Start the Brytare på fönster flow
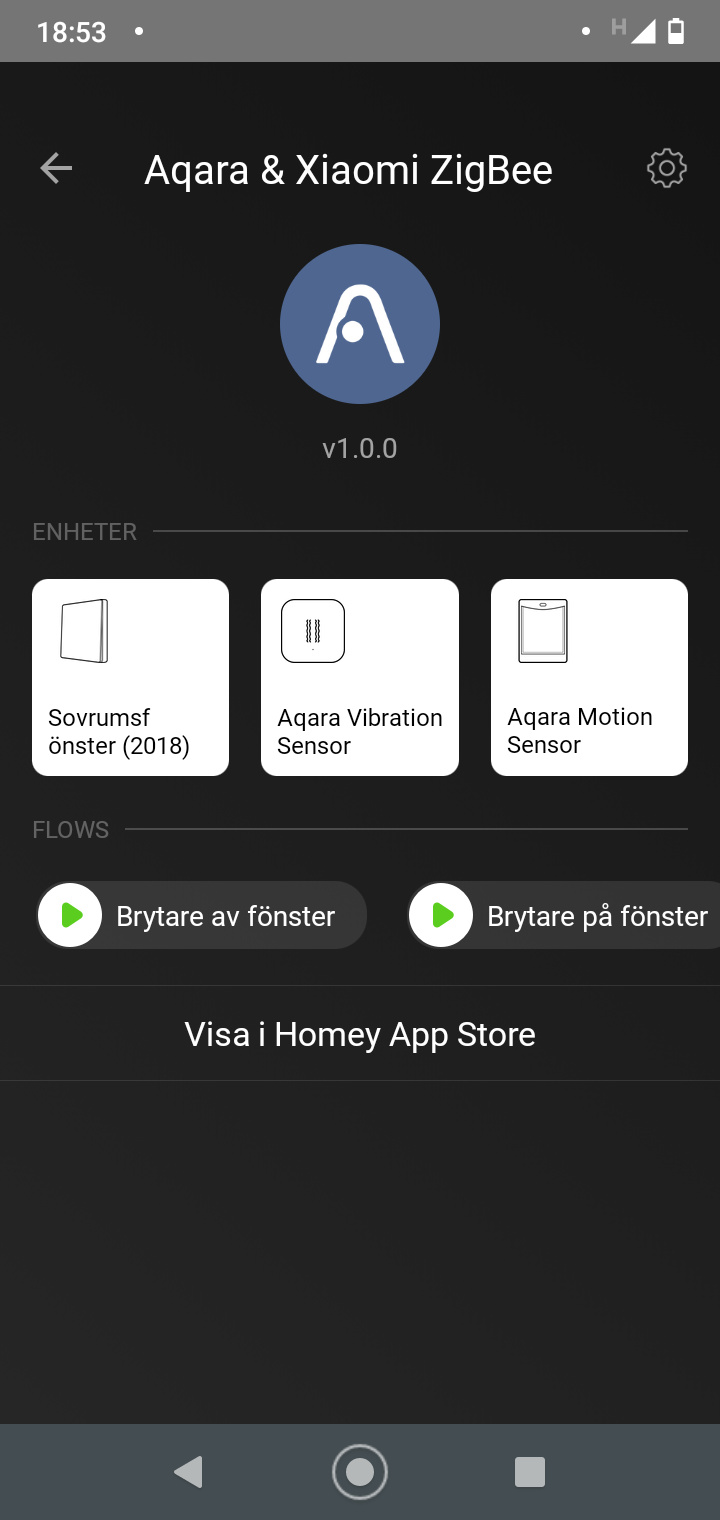 click(441, 915)
